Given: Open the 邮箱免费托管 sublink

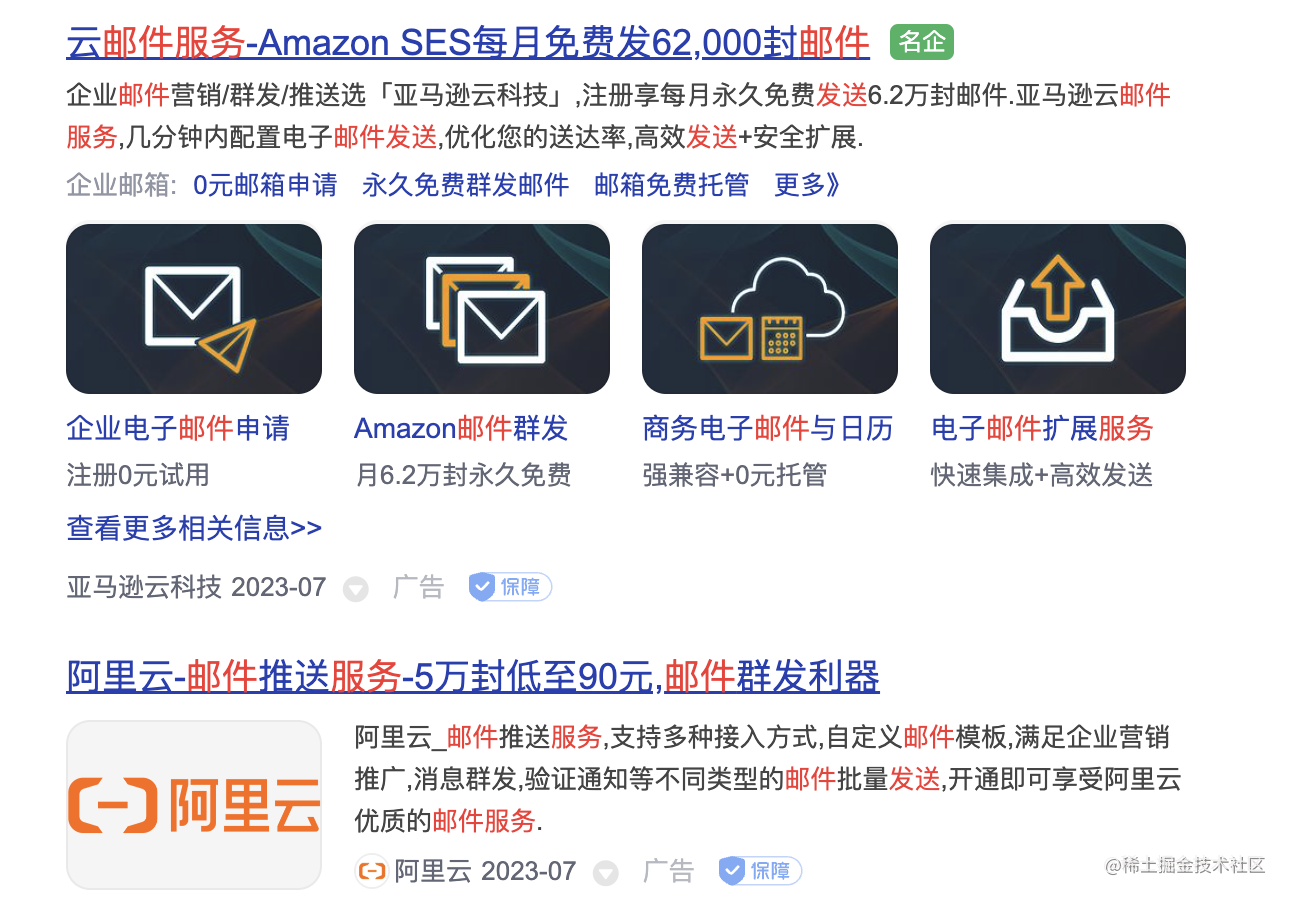Looking at the screenshot, I should (x=671, y=185).
